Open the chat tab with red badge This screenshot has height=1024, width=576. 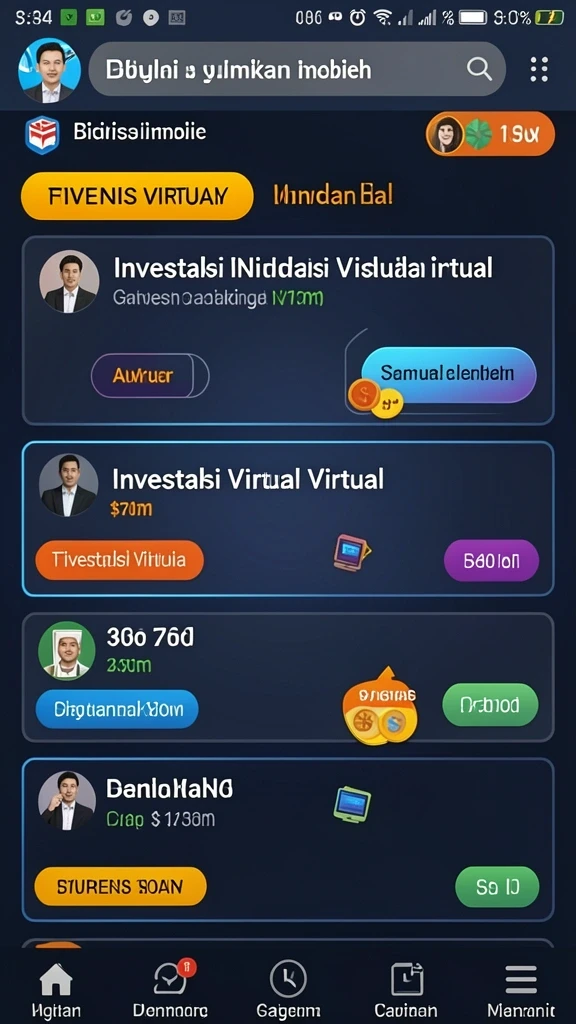(170, 991)
